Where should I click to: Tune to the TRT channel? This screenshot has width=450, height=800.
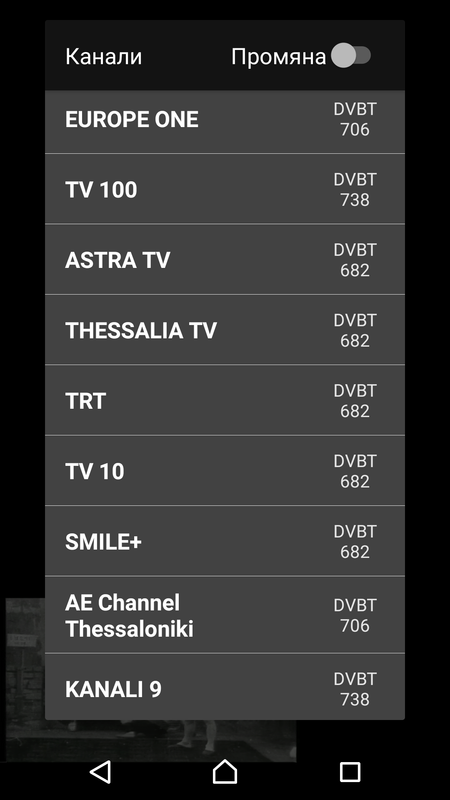(225, 400)
